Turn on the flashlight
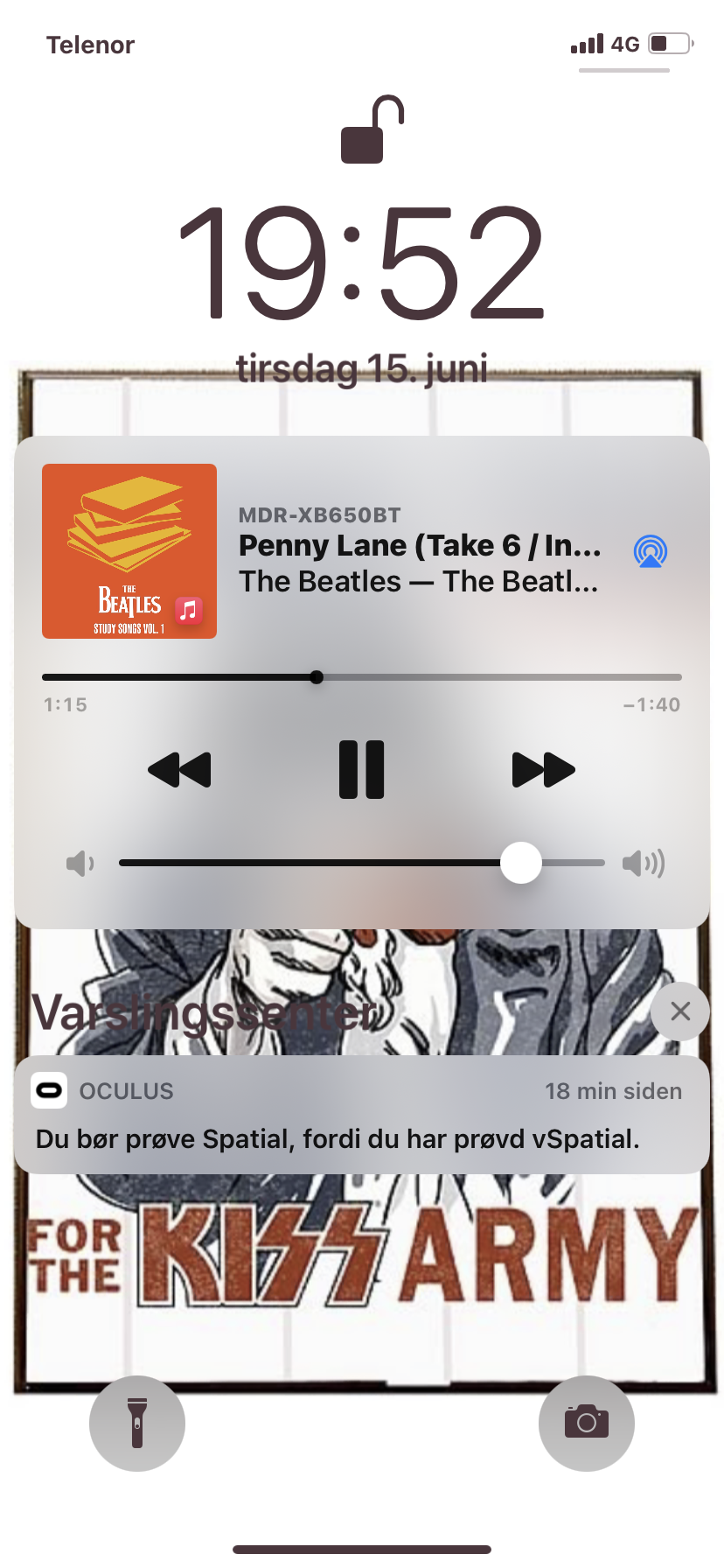Viewport: 724px width, 1568px height. (x=137, y=1424)
